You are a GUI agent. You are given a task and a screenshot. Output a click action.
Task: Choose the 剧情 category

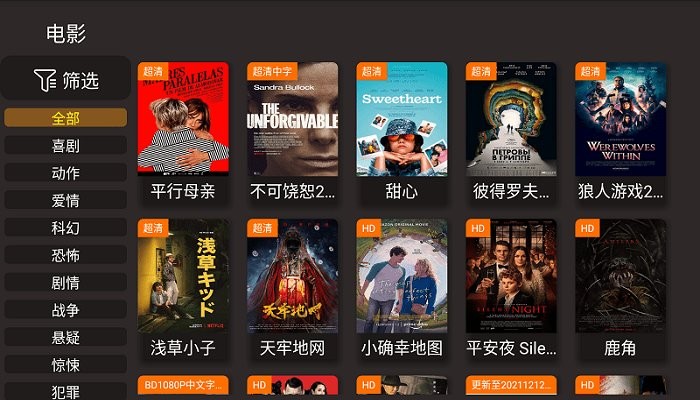[66, 283]
